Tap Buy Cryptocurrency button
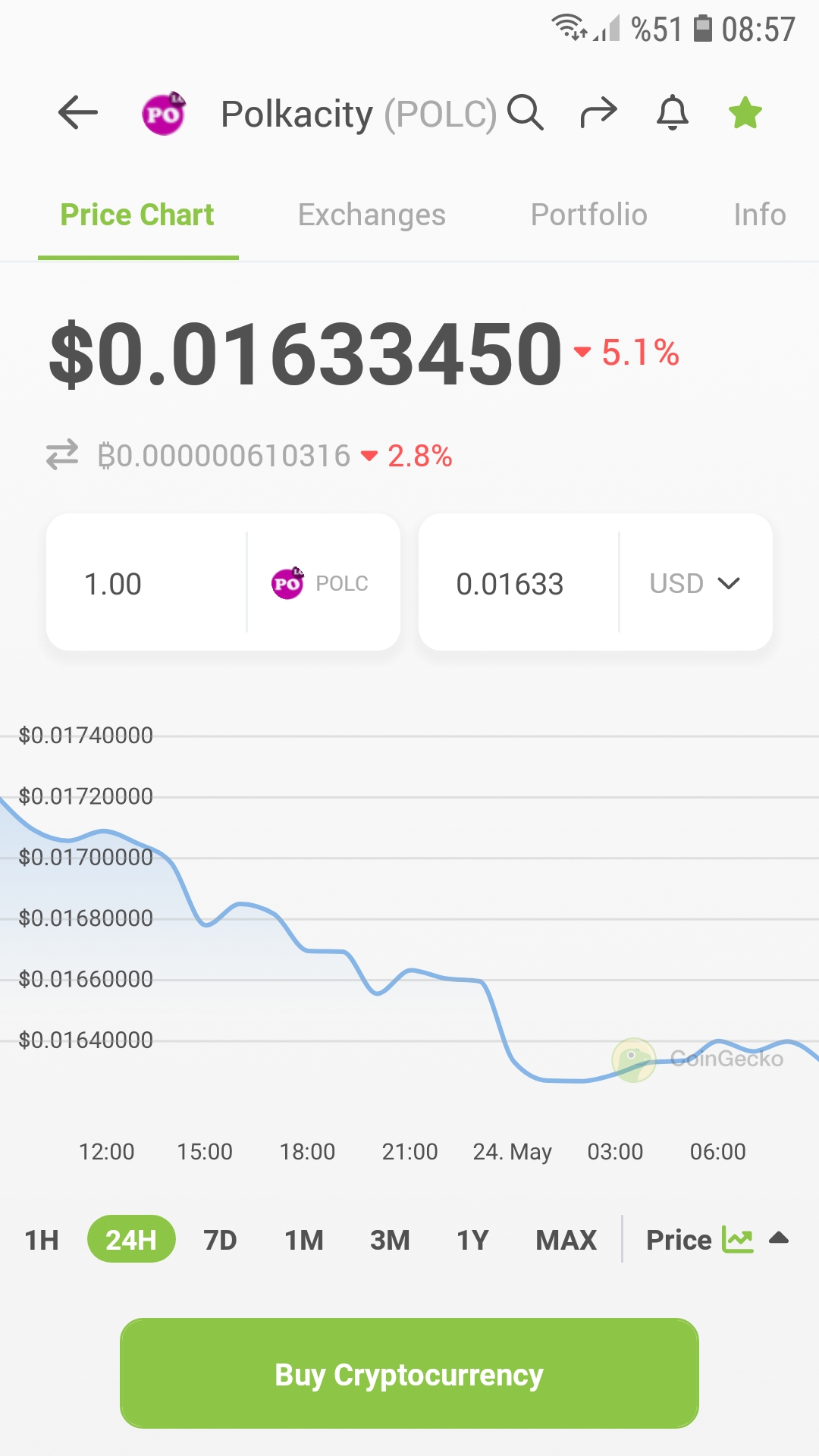 tap(409, 1373)
